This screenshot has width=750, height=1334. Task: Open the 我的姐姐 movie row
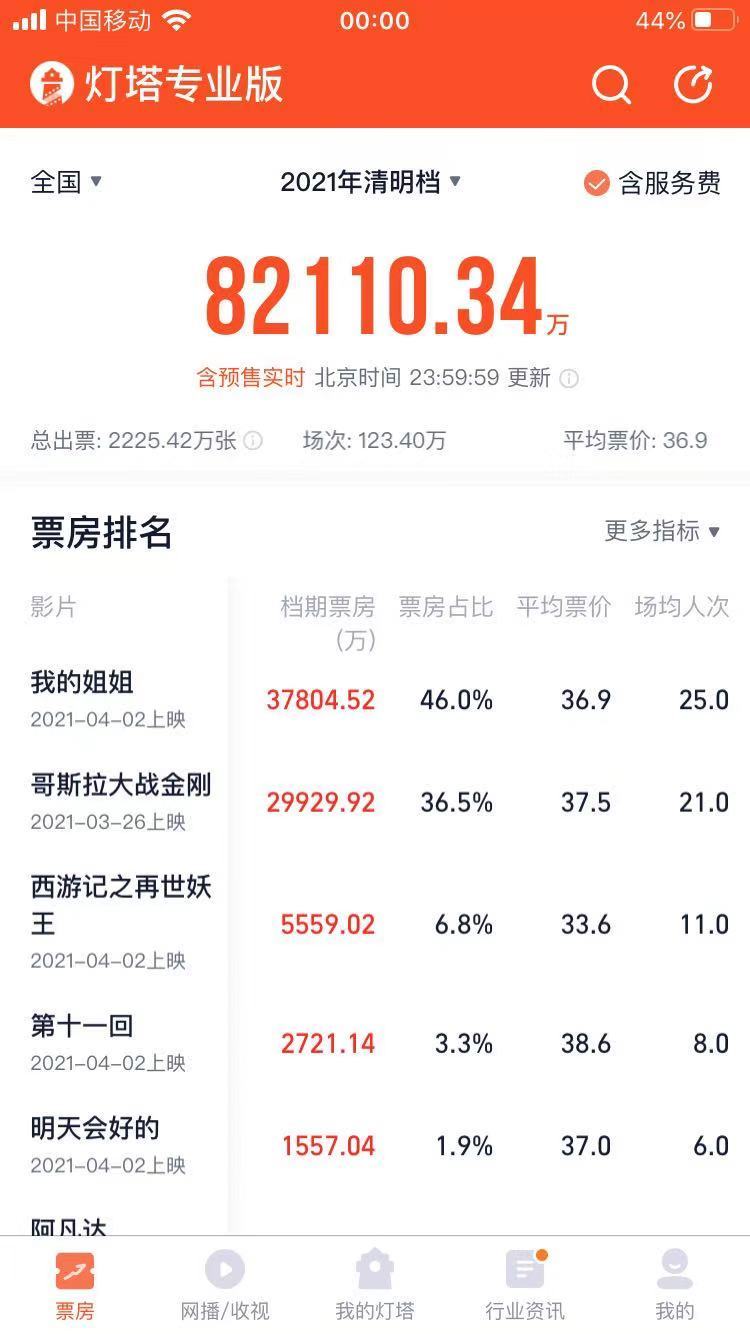(375, 699)
